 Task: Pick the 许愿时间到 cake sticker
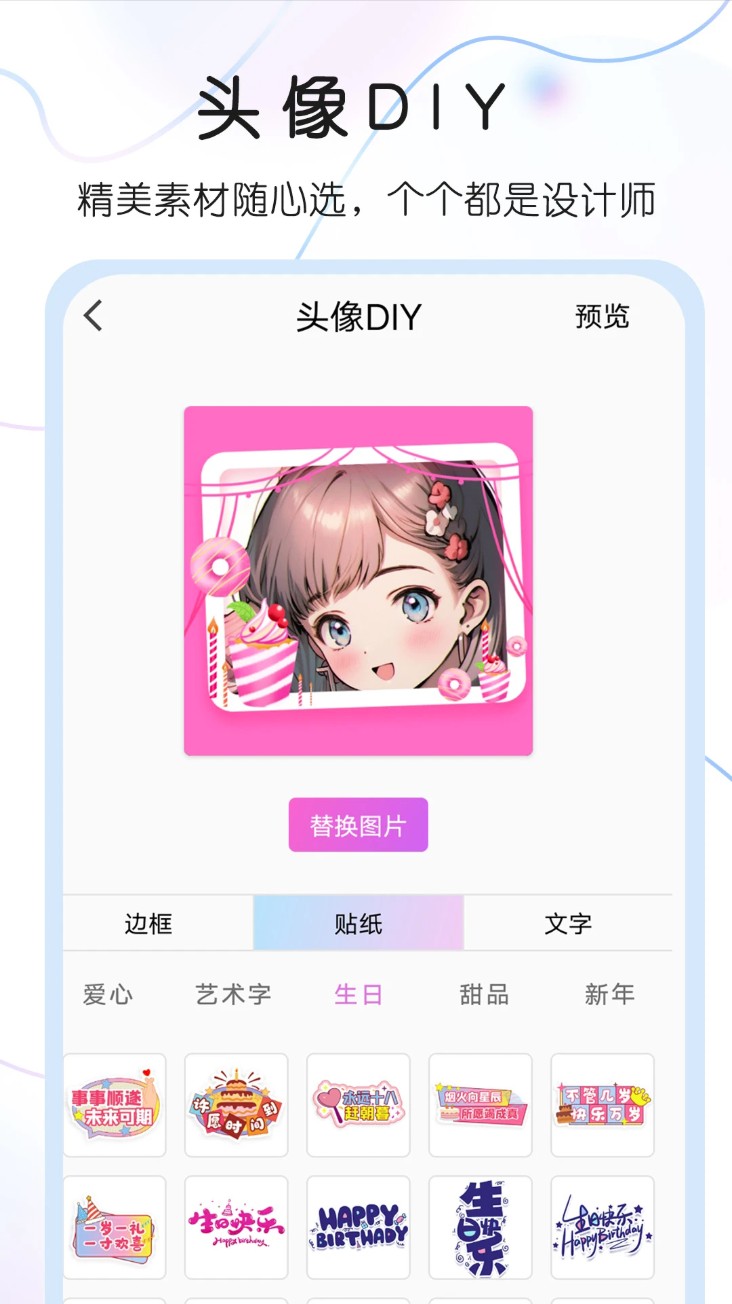235,1104
